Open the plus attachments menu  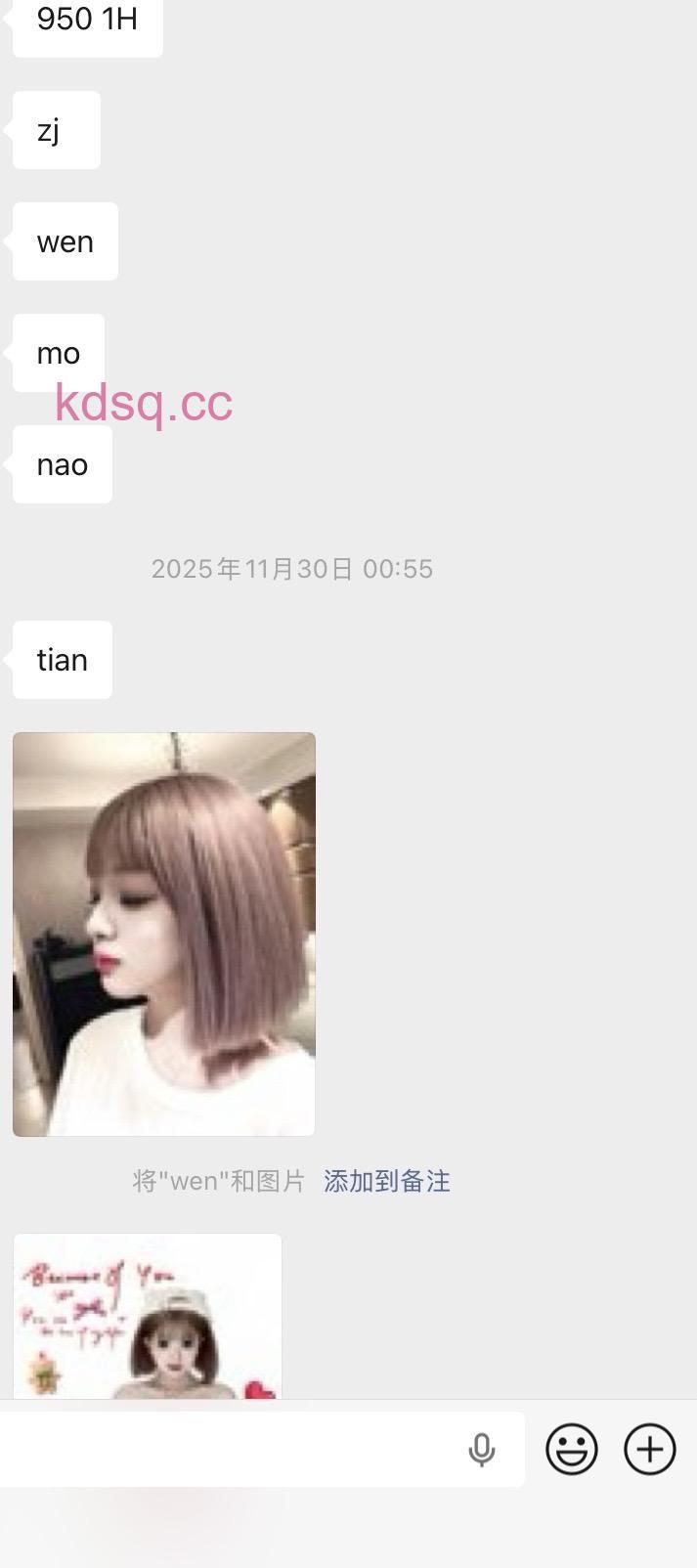click(x=650, y=1449)
